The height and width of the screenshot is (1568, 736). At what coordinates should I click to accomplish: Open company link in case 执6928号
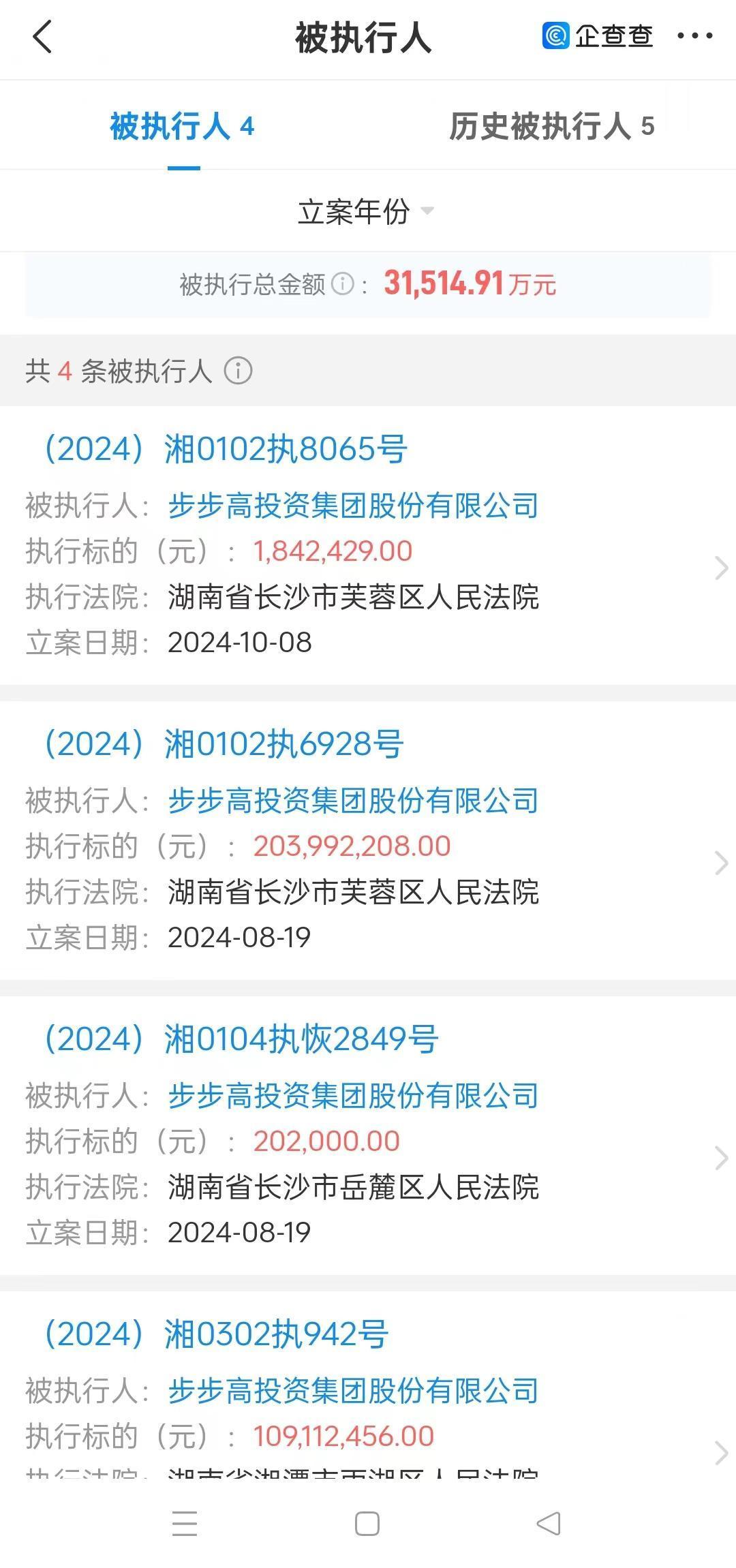[x=353, y=801]
